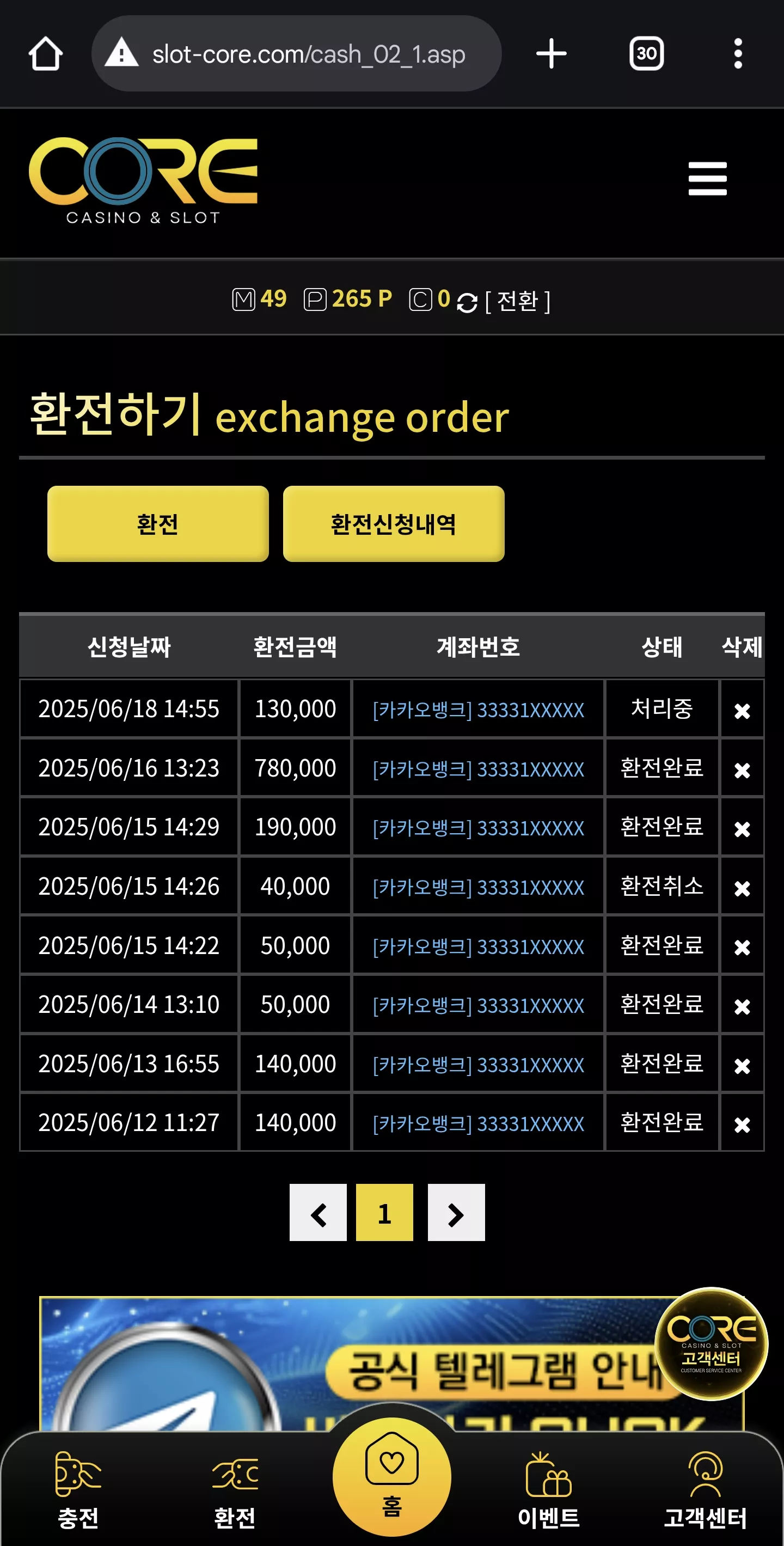Tap the slot-core.com address bar
784x1546 pixels.
tap(296, 54)
